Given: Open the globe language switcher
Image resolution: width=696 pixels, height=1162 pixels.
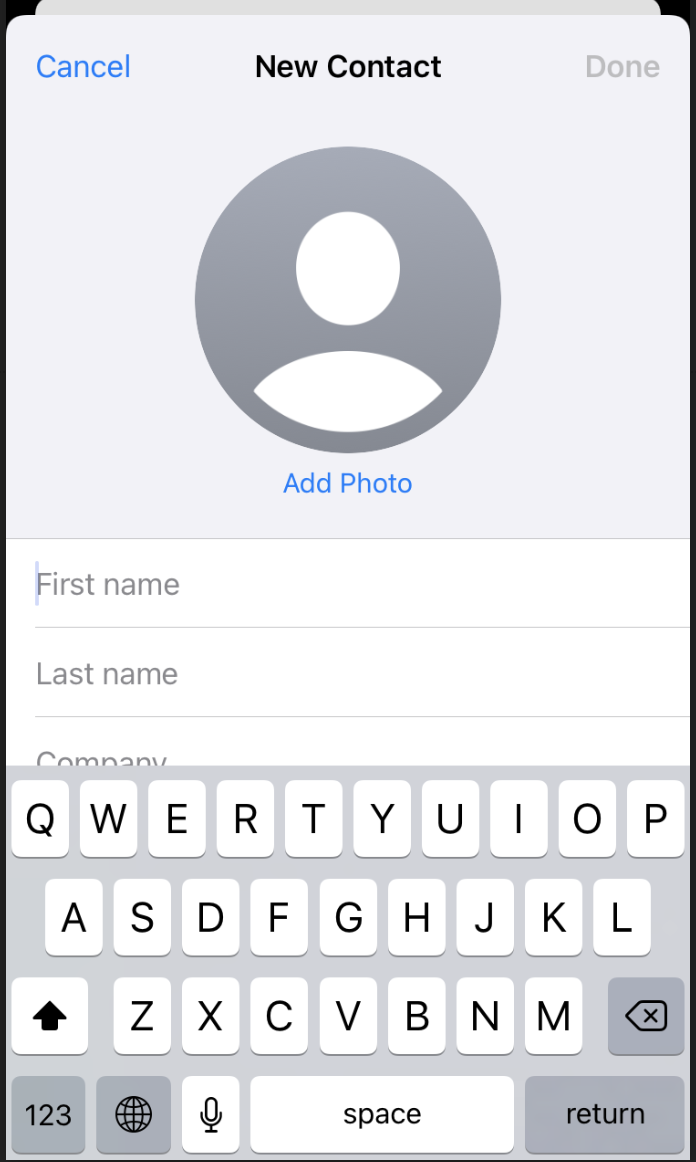Looking at the screenshot, I should click(x=133, y=1114).
